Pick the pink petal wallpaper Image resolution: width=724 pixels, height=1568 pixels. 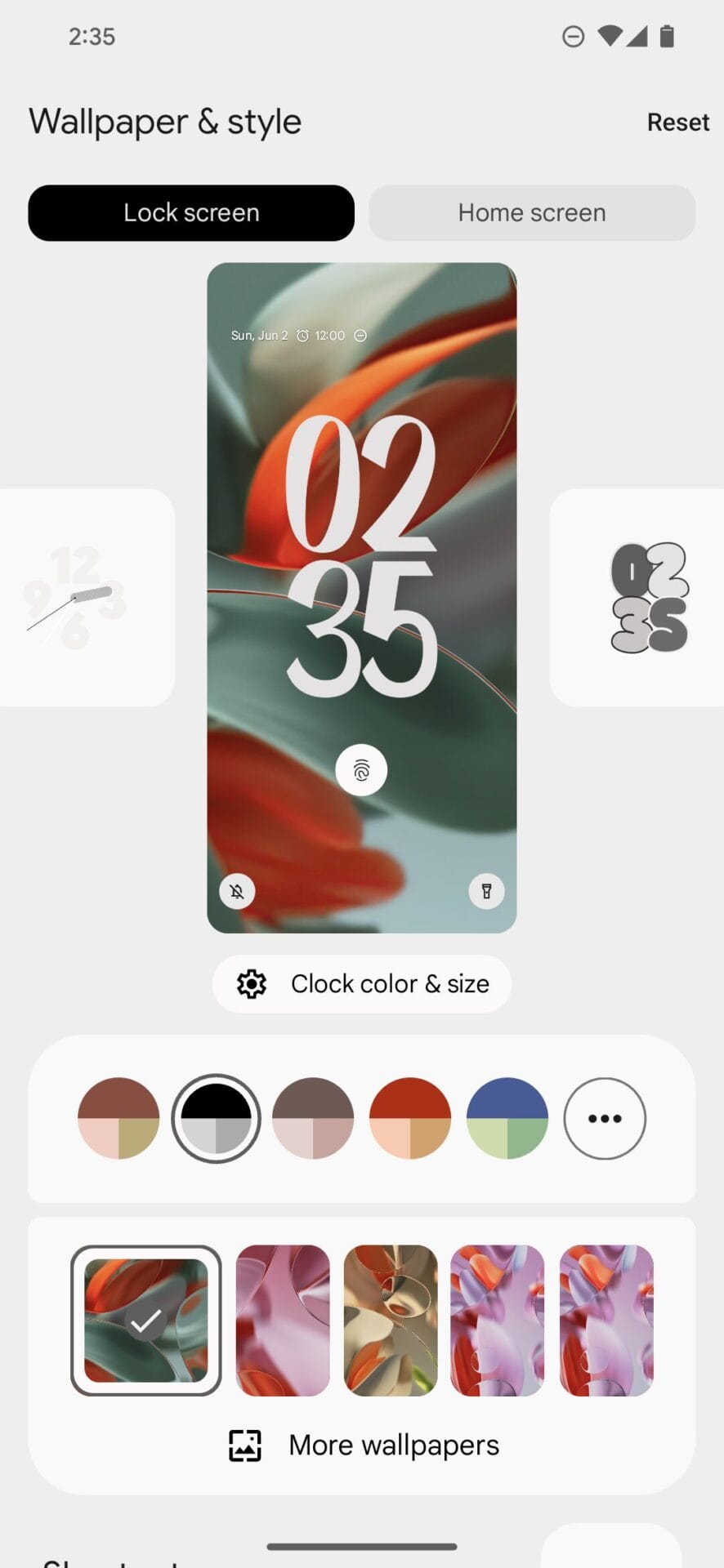coord(283,1321)
